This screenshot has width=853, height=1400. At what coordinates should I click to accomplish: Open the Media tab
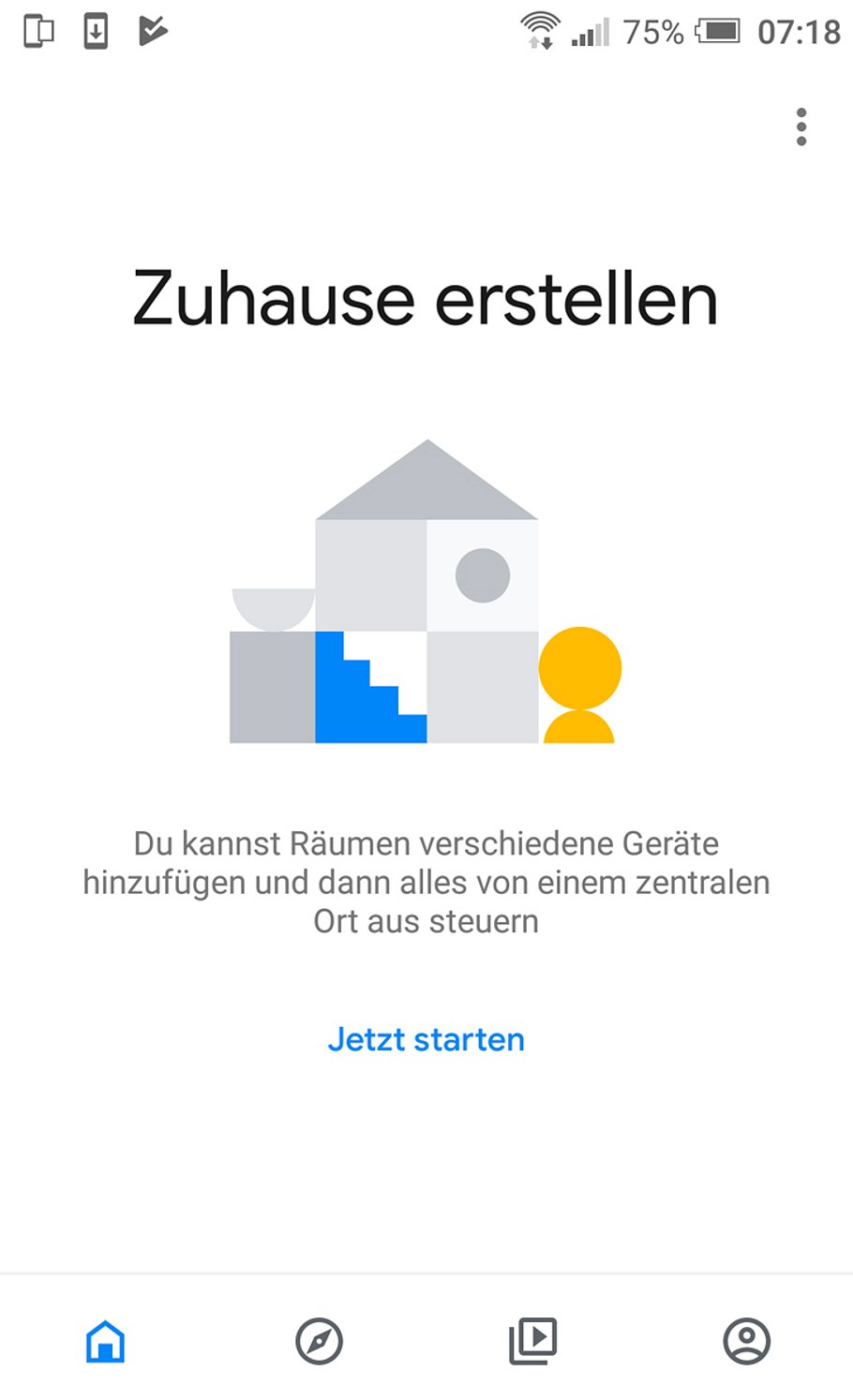click(532, 1341)
